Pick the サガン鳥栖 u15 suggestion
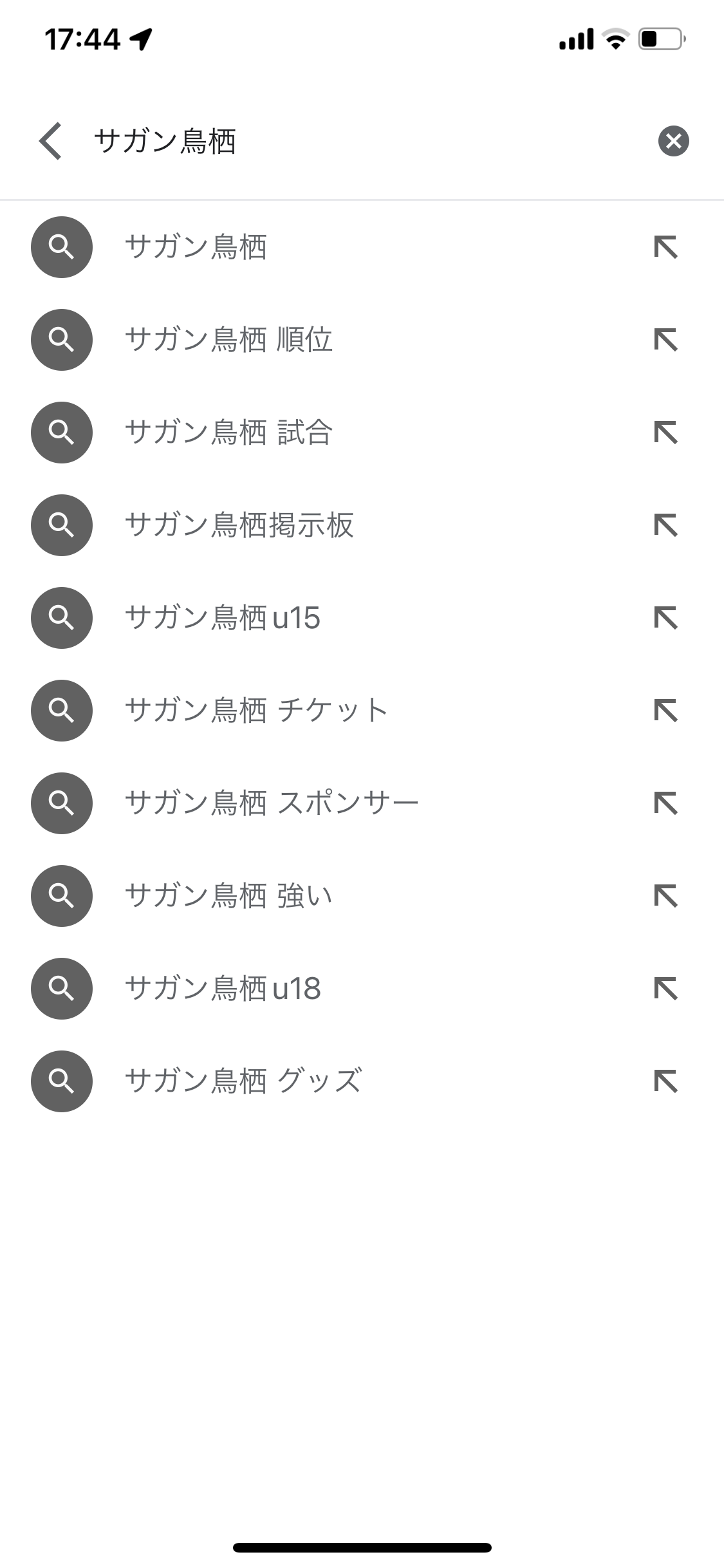This screenshot has height=1568, width=724. click(x=362, y=618)
